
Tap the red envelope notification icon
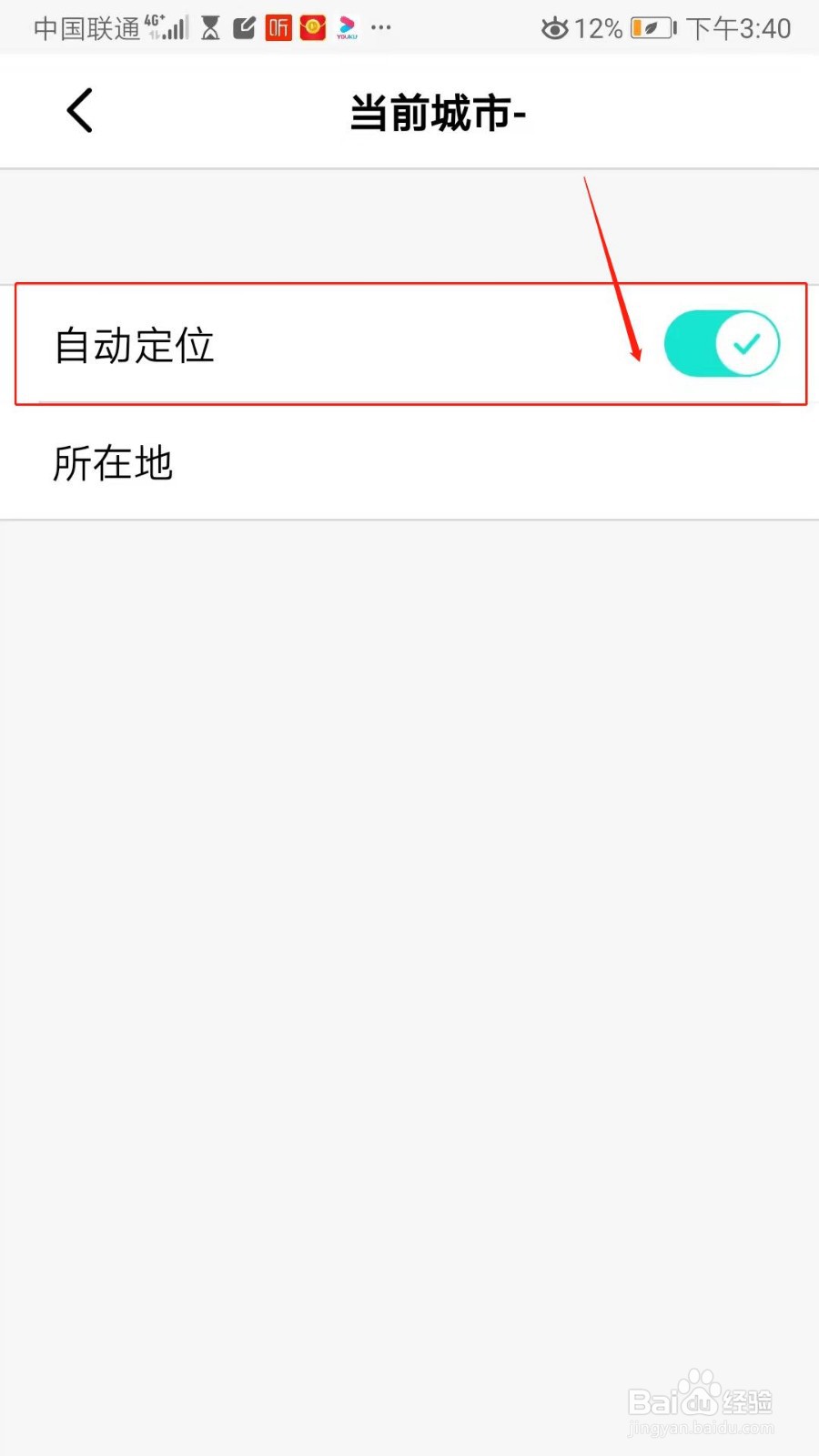pyautogui.click(x=313, y=27)
